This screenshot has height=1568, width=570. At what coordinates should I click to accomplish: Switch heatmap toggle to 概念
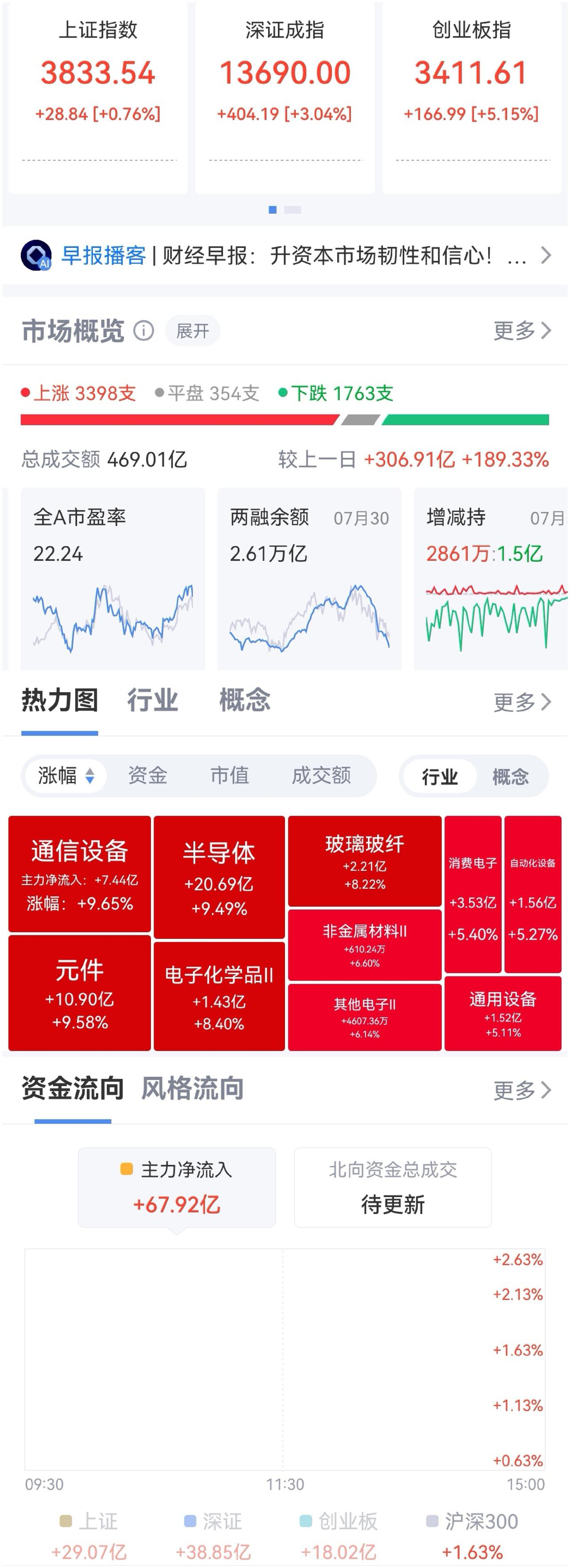510,777
